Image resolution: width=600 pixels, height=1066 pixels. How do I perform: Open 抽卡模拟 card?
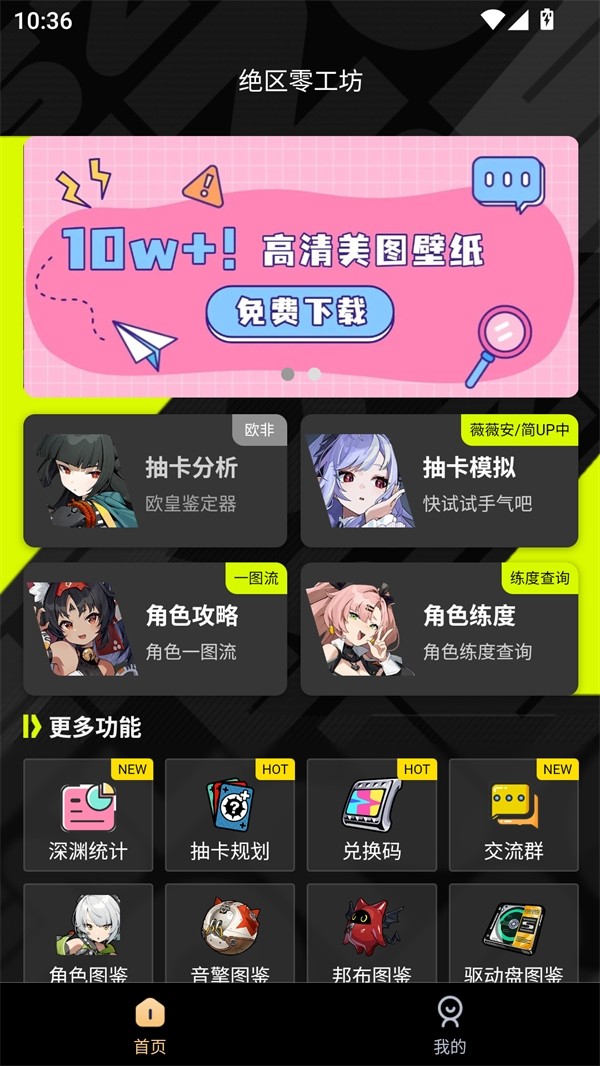[439, 481]
